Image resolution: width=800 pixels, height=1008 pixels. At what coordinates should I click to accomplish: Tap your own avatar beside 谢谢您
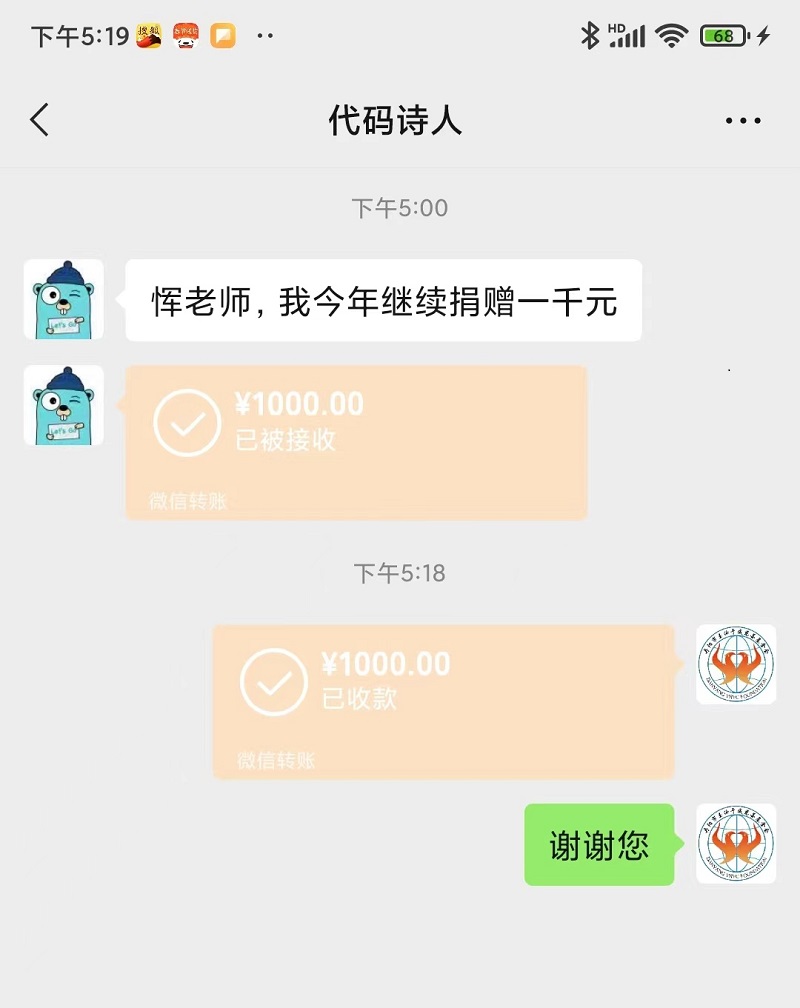[735, 843]
